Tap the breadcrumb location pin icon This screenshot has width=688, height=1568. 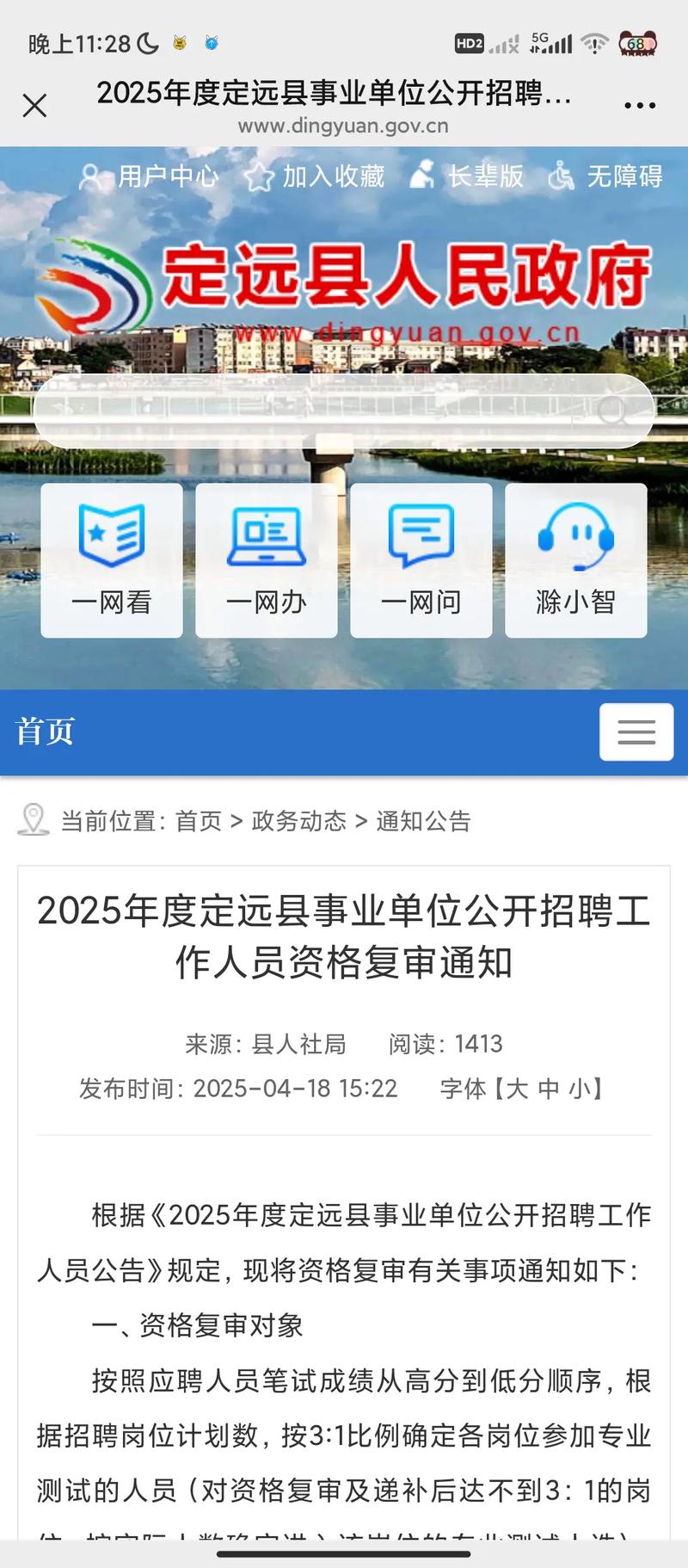34,820
